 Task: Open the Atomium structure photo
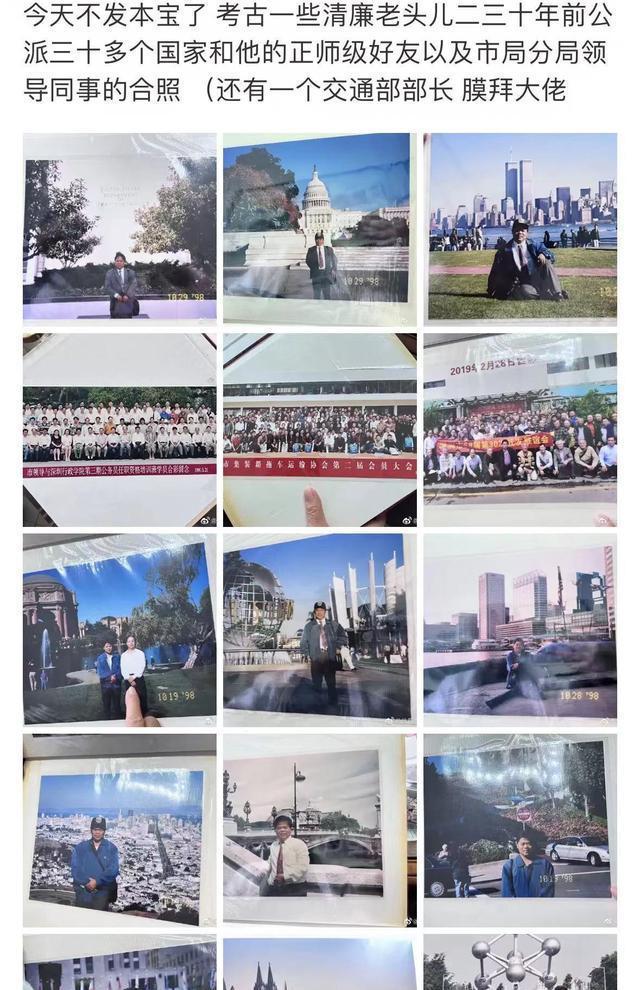coord(520,962)
